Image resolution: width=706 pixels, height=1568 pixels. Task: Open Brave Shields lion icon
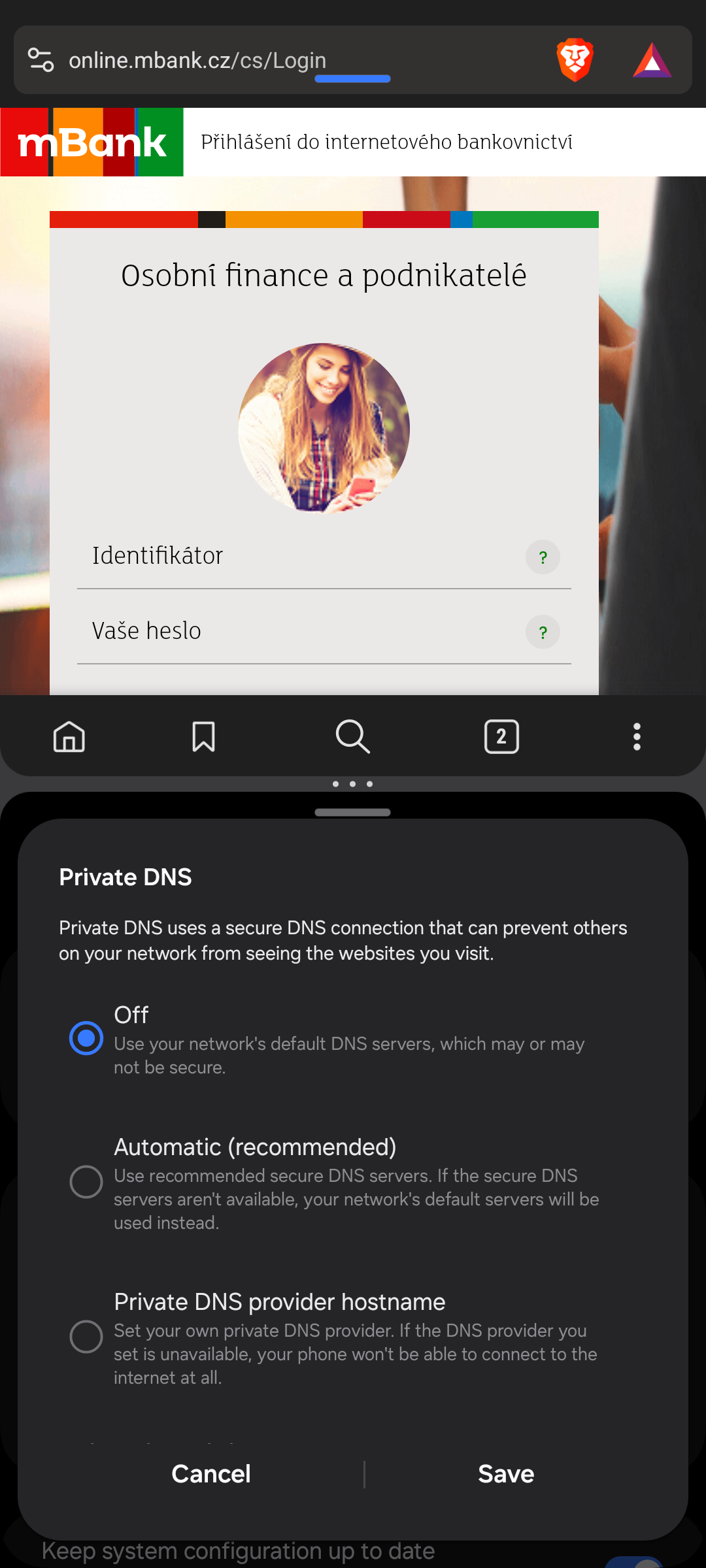click(x=575, y=60)
